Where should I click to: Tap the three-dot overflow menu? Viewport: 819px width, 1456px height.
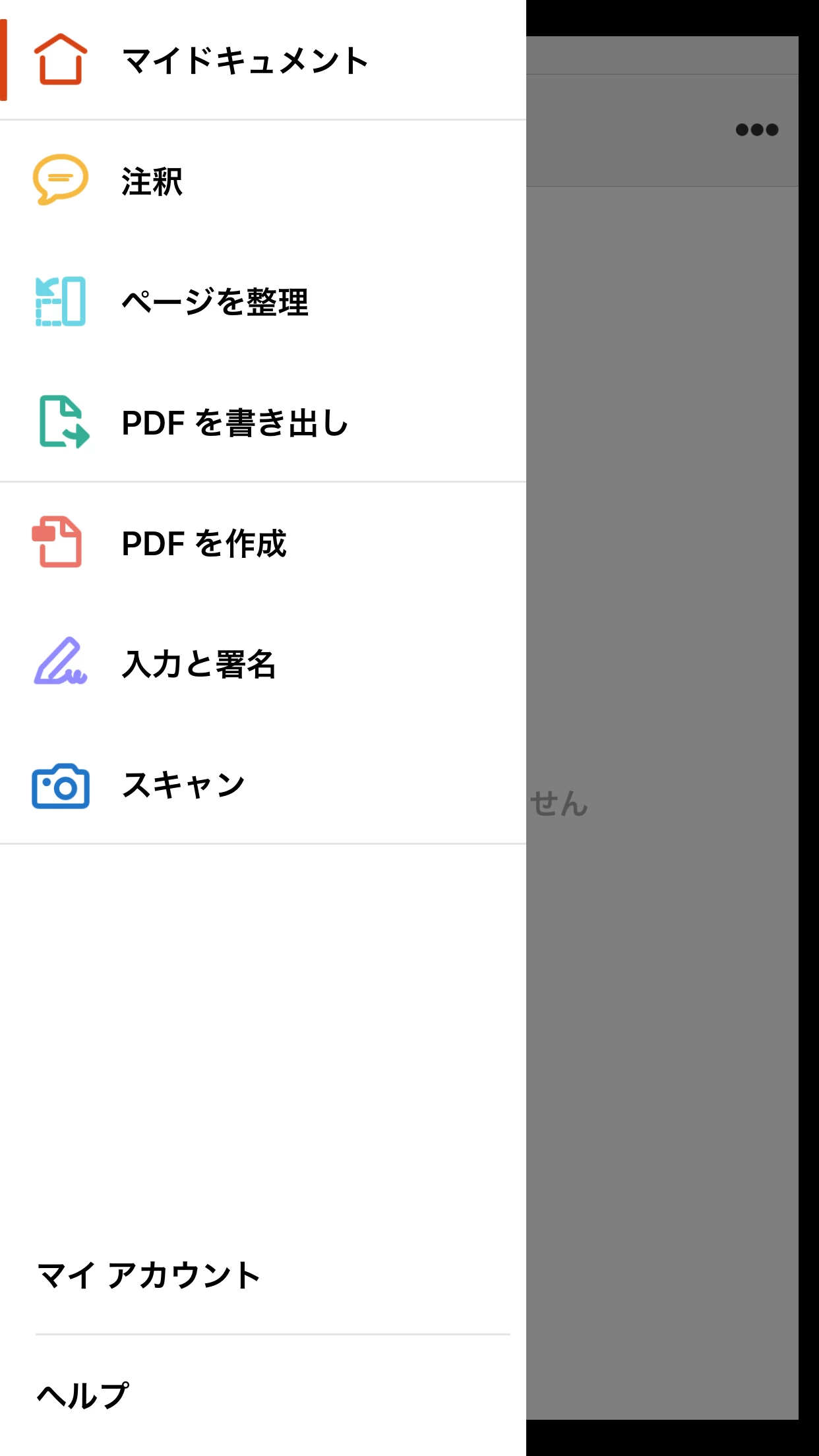(756, 130)
